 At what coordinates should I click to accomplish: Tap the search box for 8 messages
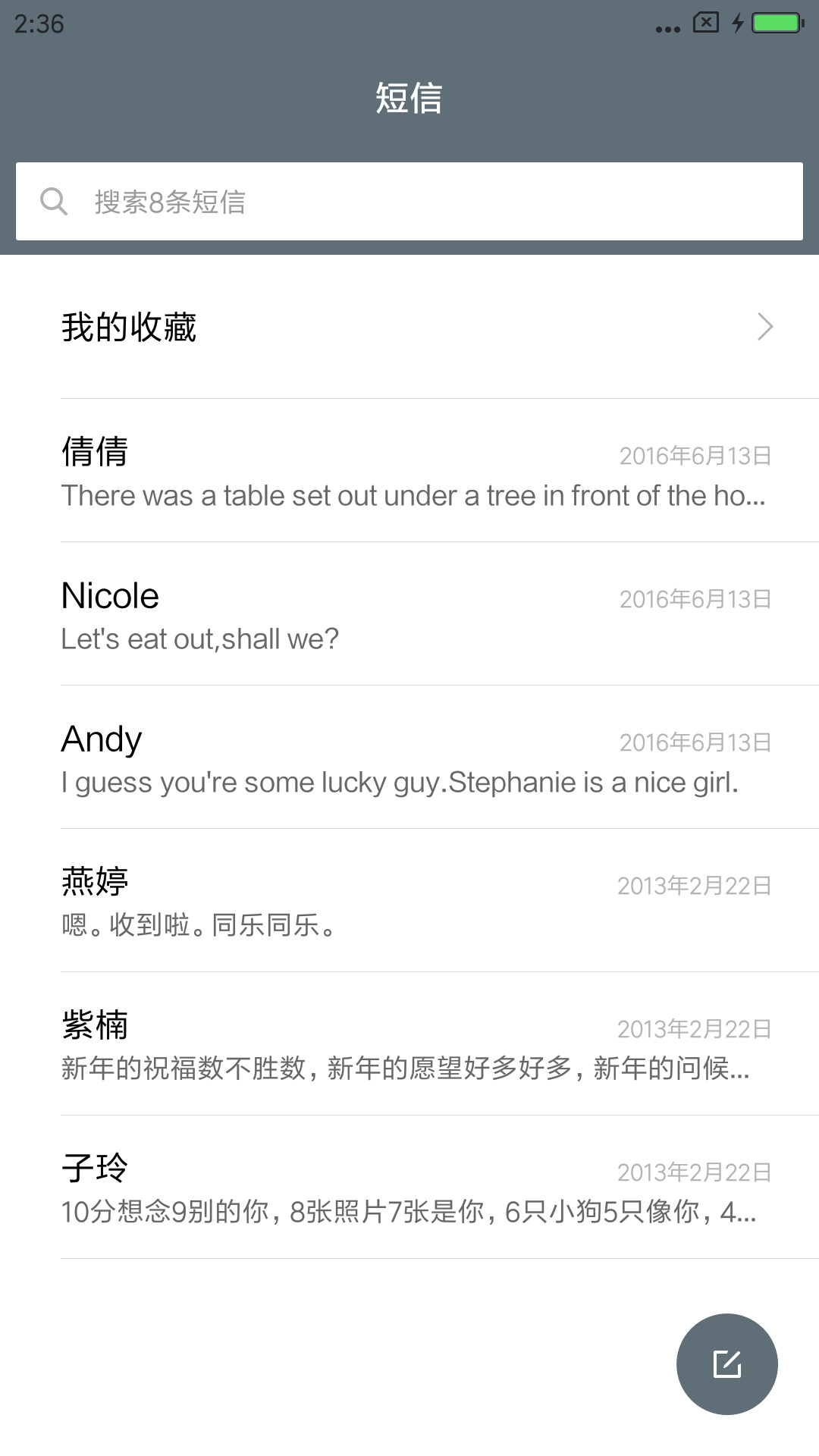(x=409, y=202)
